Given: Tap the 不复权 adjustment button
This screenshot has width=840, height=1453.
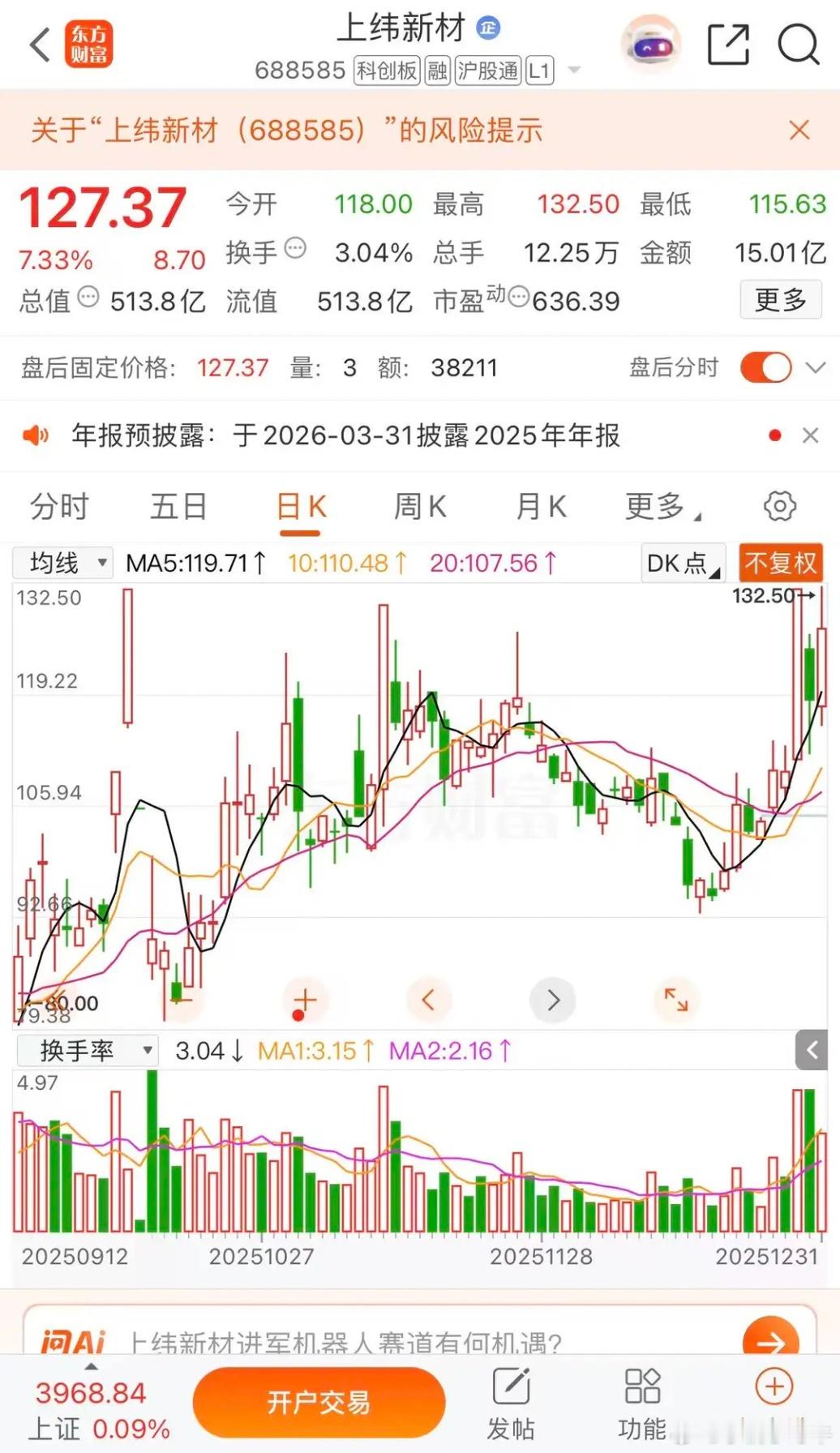Looking at the screenshot, I should (x=780, y=563).
